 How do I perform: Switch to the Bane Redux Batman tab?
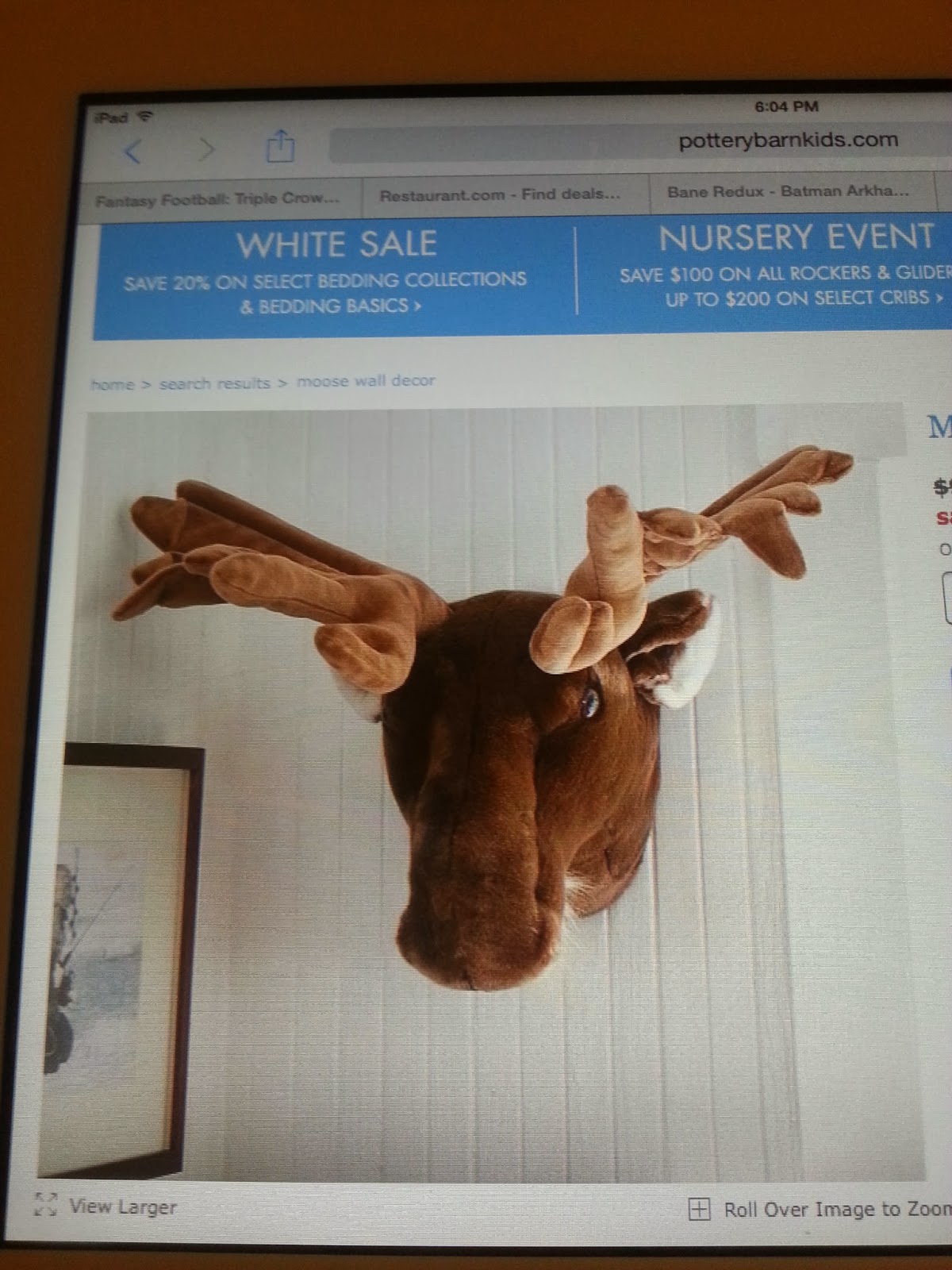tap(787, 191)
